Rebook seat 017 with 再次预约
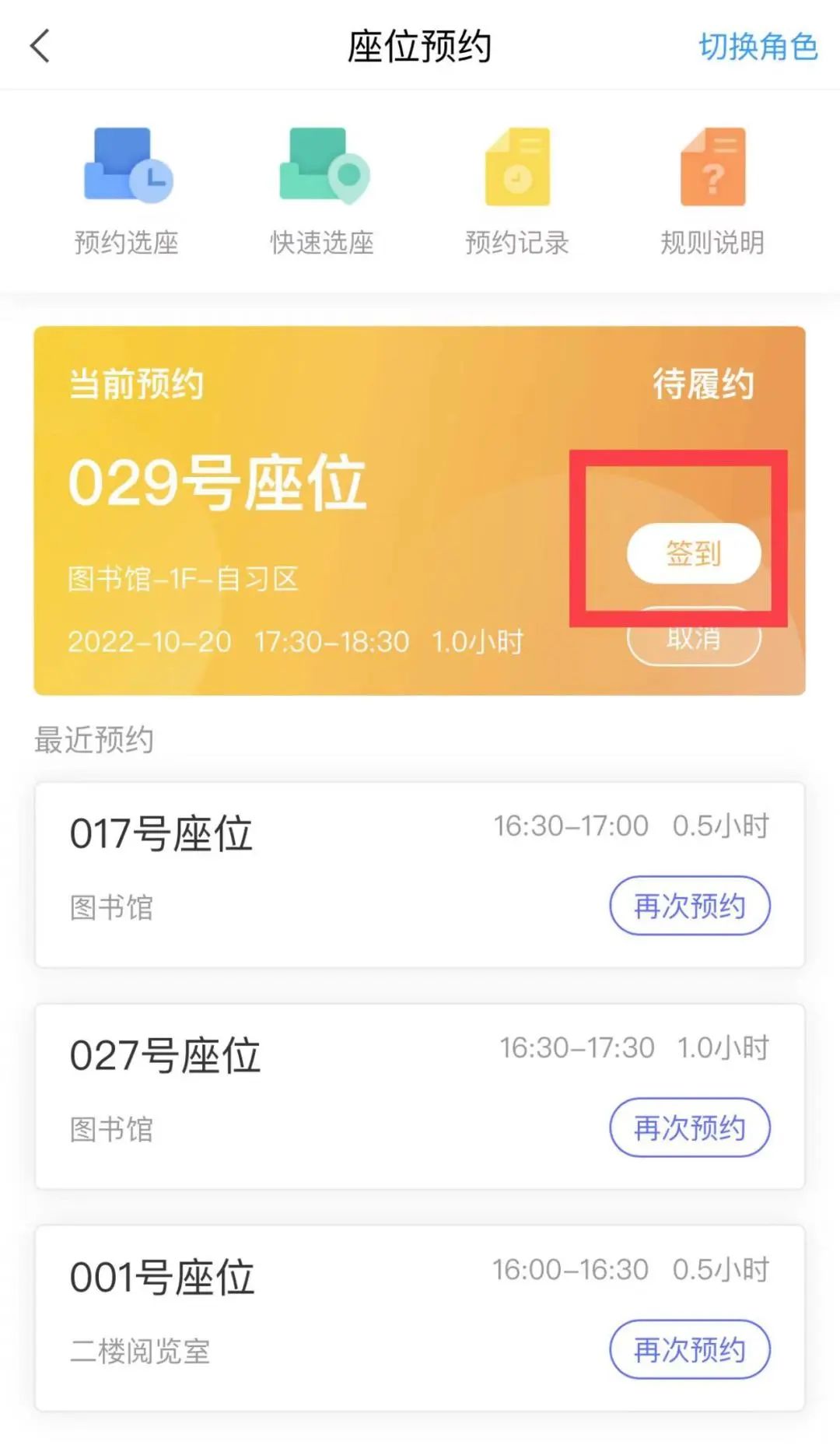The width and height of the screenshot is (840, 1445). (x=690, y=906)
